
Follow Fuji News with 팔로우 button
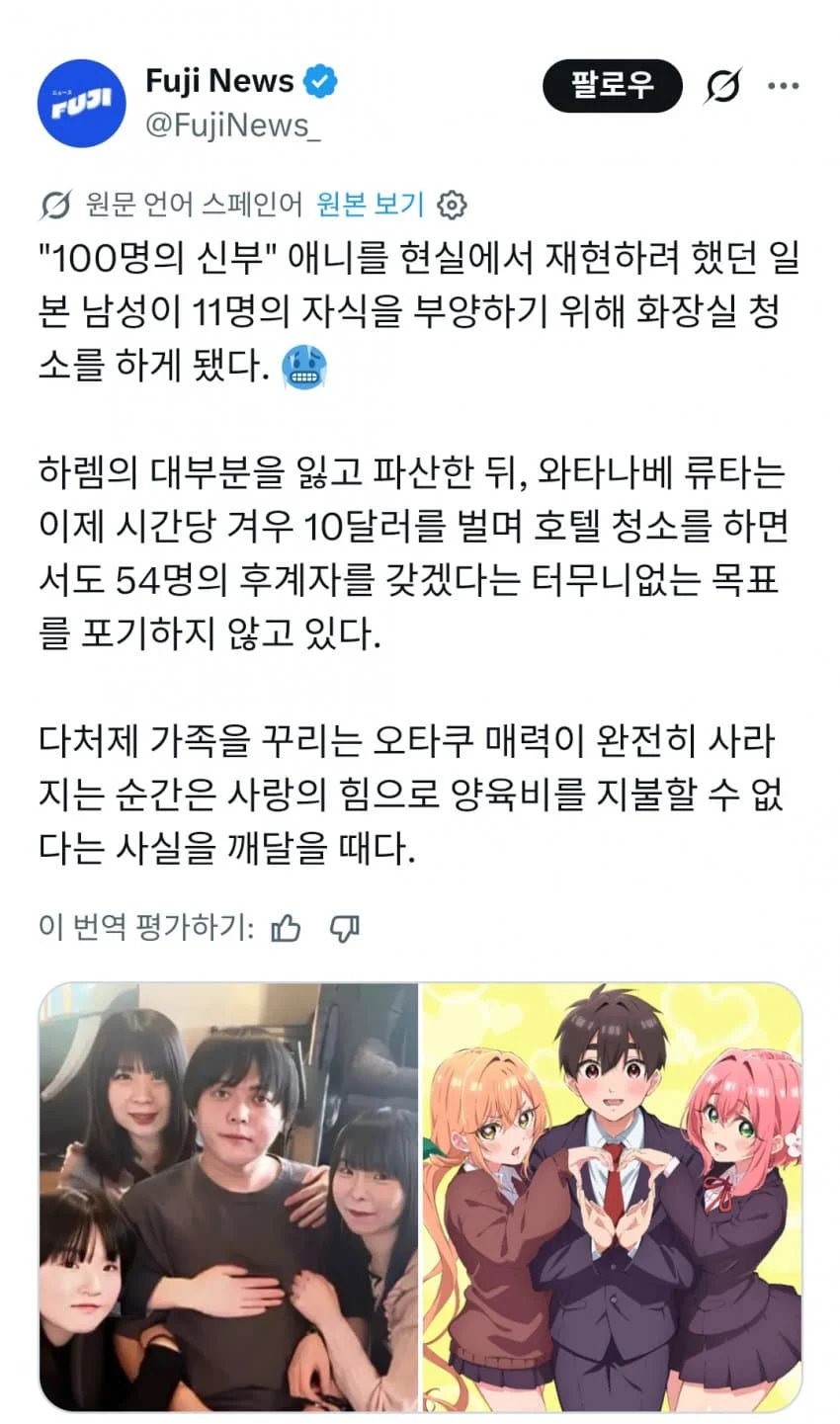[612, 86]
